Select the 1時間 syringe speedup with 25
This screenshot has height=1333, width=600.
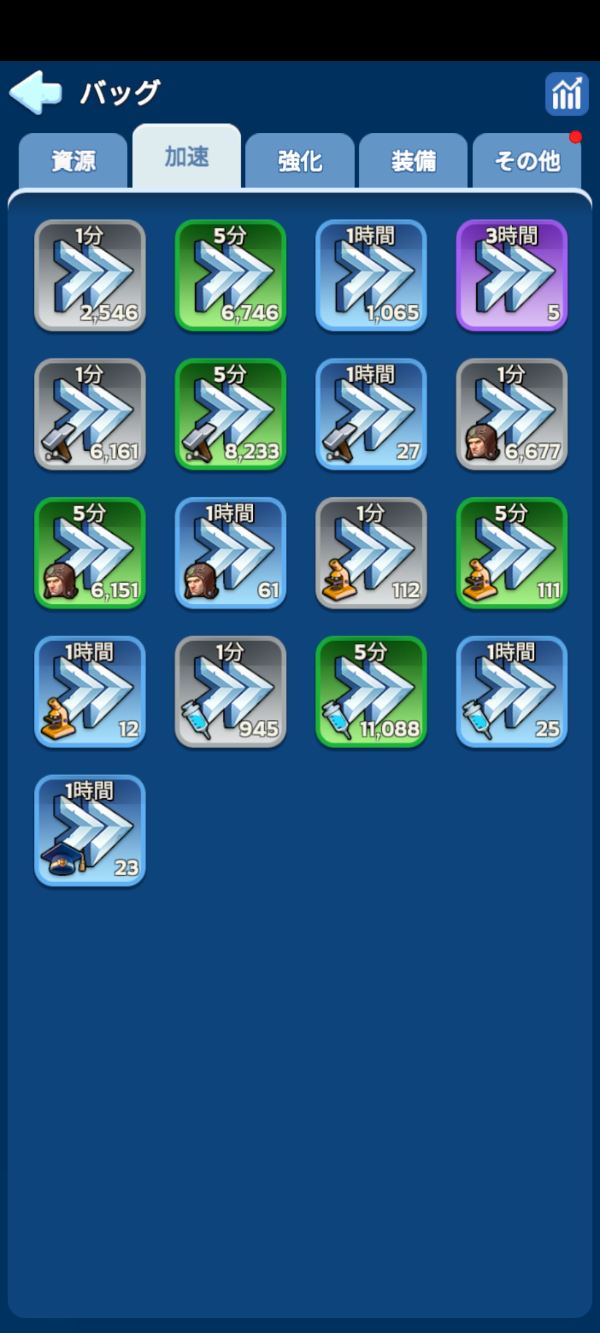point(512,692)
